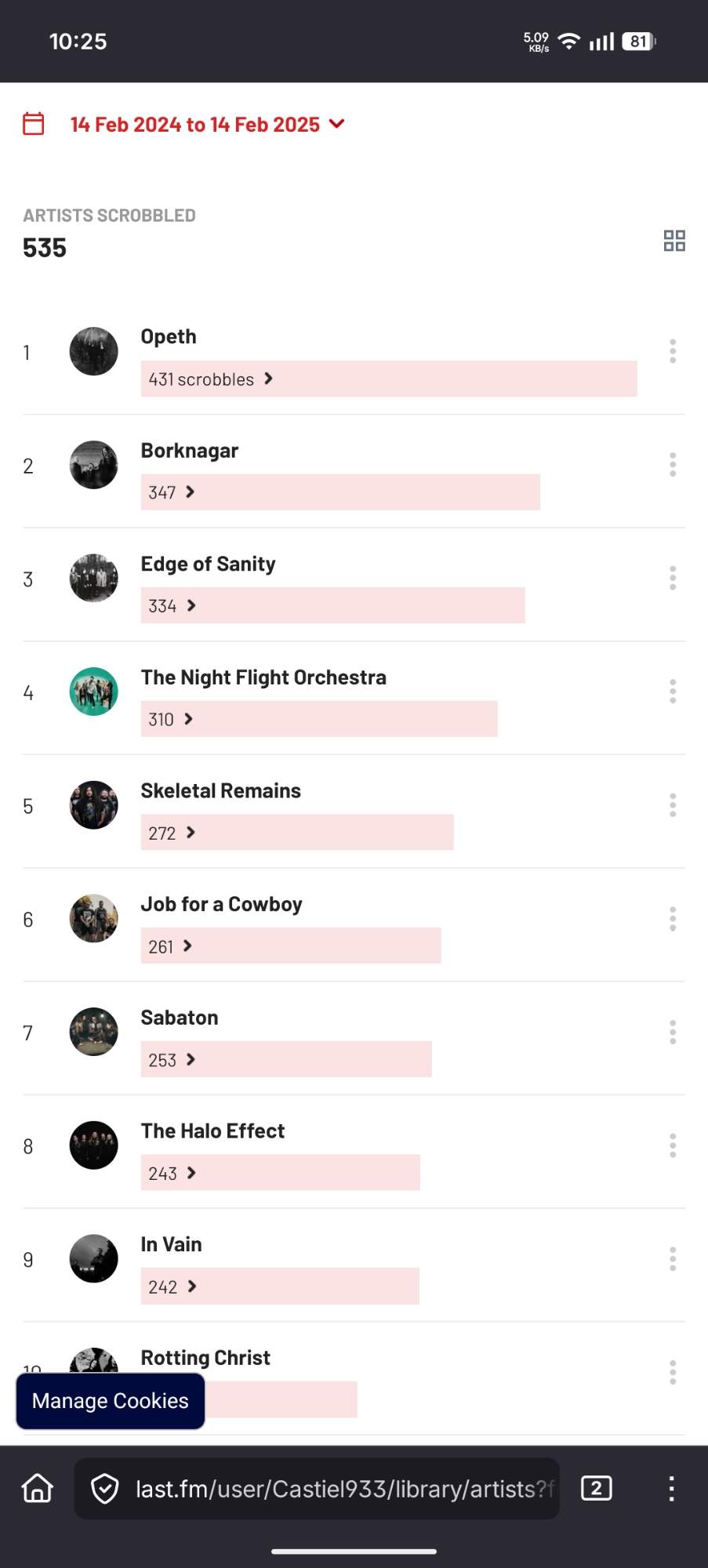Open more options for Edge of Sanity
The image size is (708, 1568).
[x=673, y=579]
